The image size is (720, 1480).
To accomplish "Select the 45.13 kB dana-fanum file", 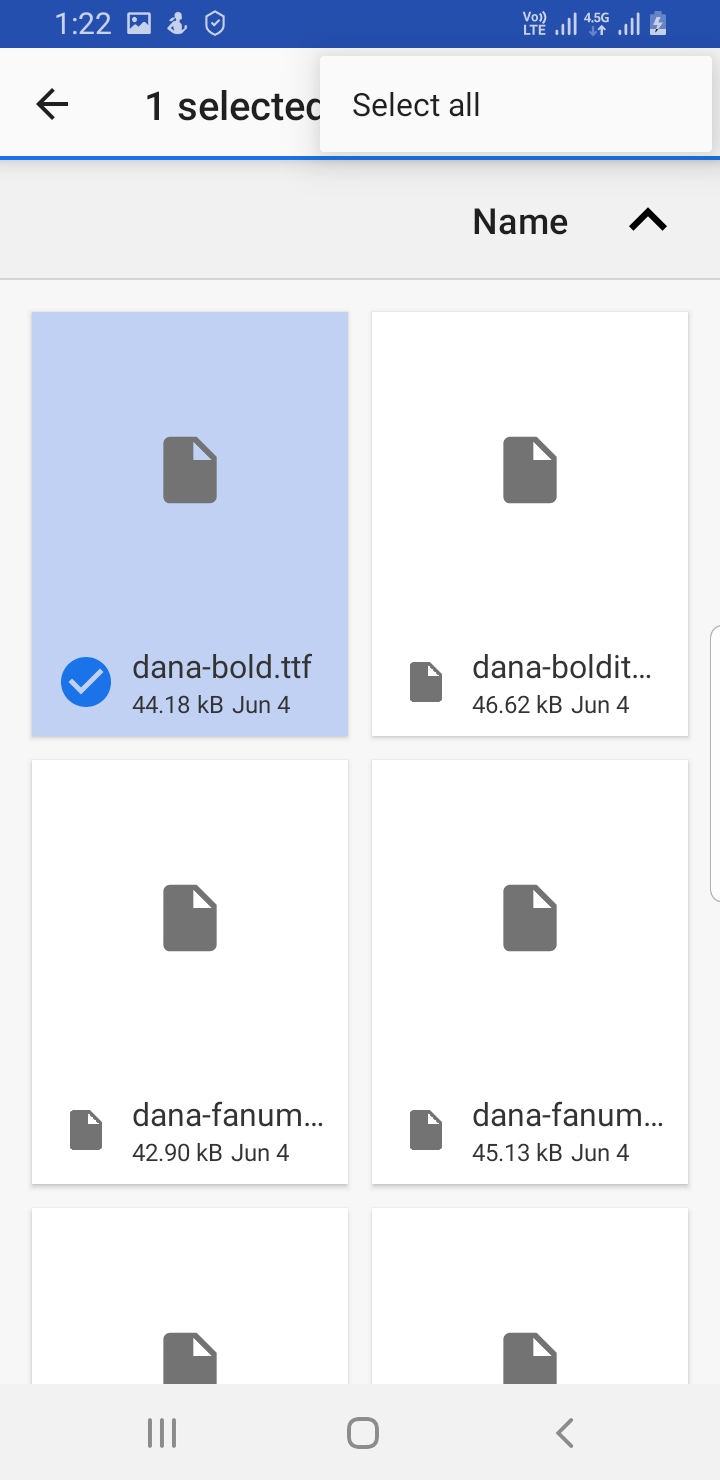I will [x=530, y=972].
